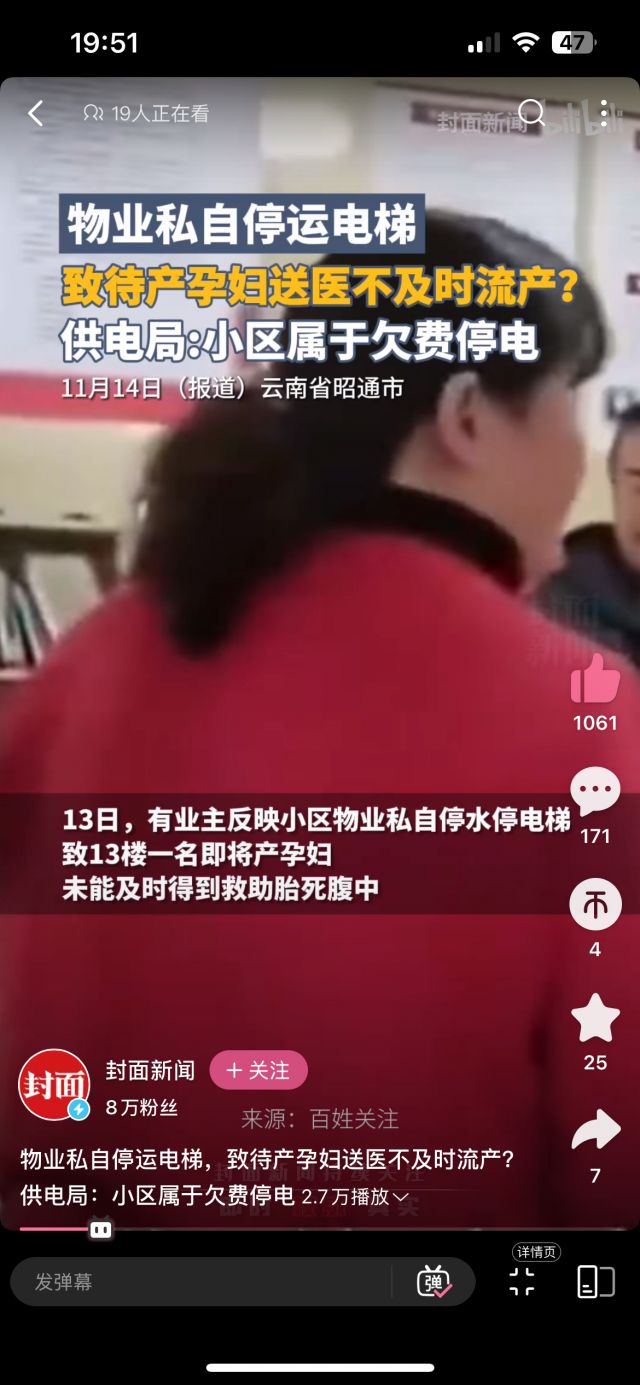
Task: Open the comments with 171 replies
Action: [x=595, y=792]
